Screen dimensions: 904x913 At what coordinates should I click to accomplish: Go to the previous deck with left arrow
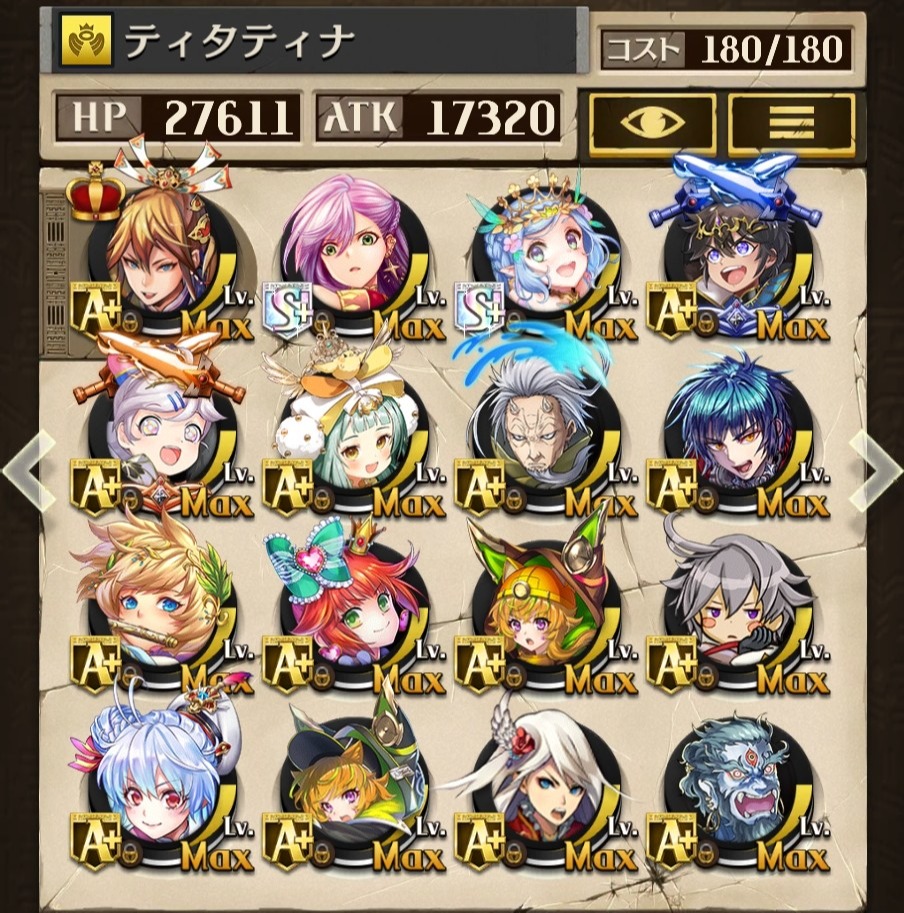click(27, 468)
